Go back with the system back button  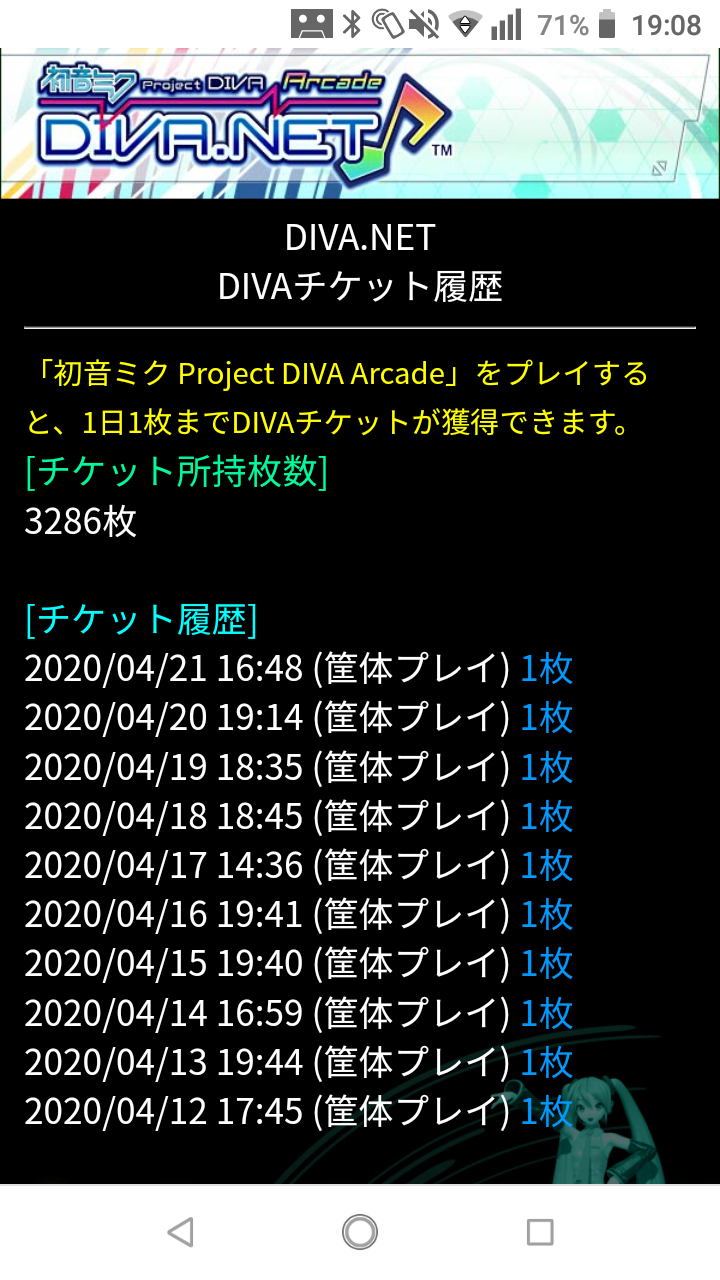[x=180, y=1232]
